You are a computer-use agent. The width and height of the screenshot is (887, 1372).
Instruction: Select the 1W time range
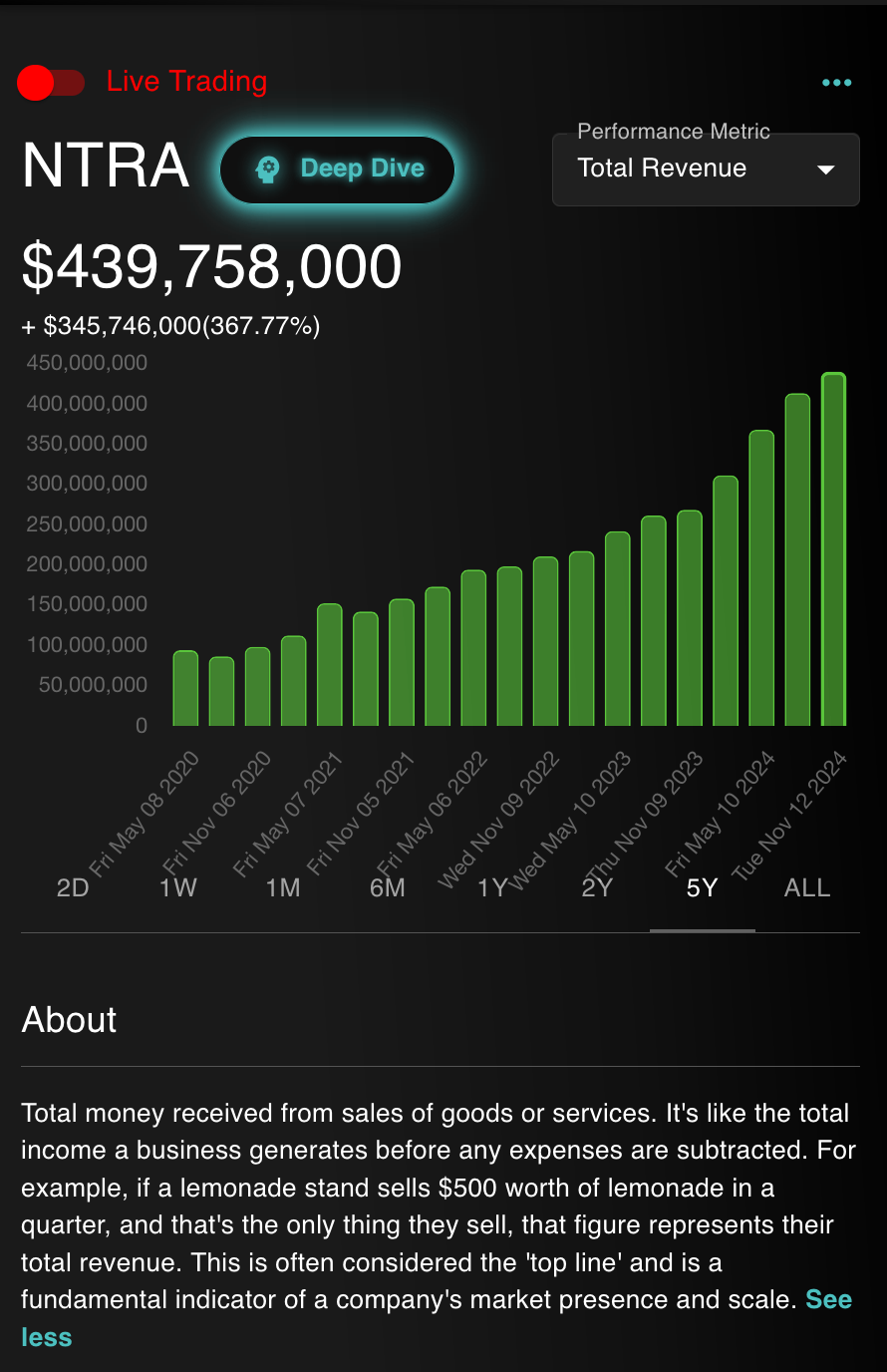[x=178, y=887]
